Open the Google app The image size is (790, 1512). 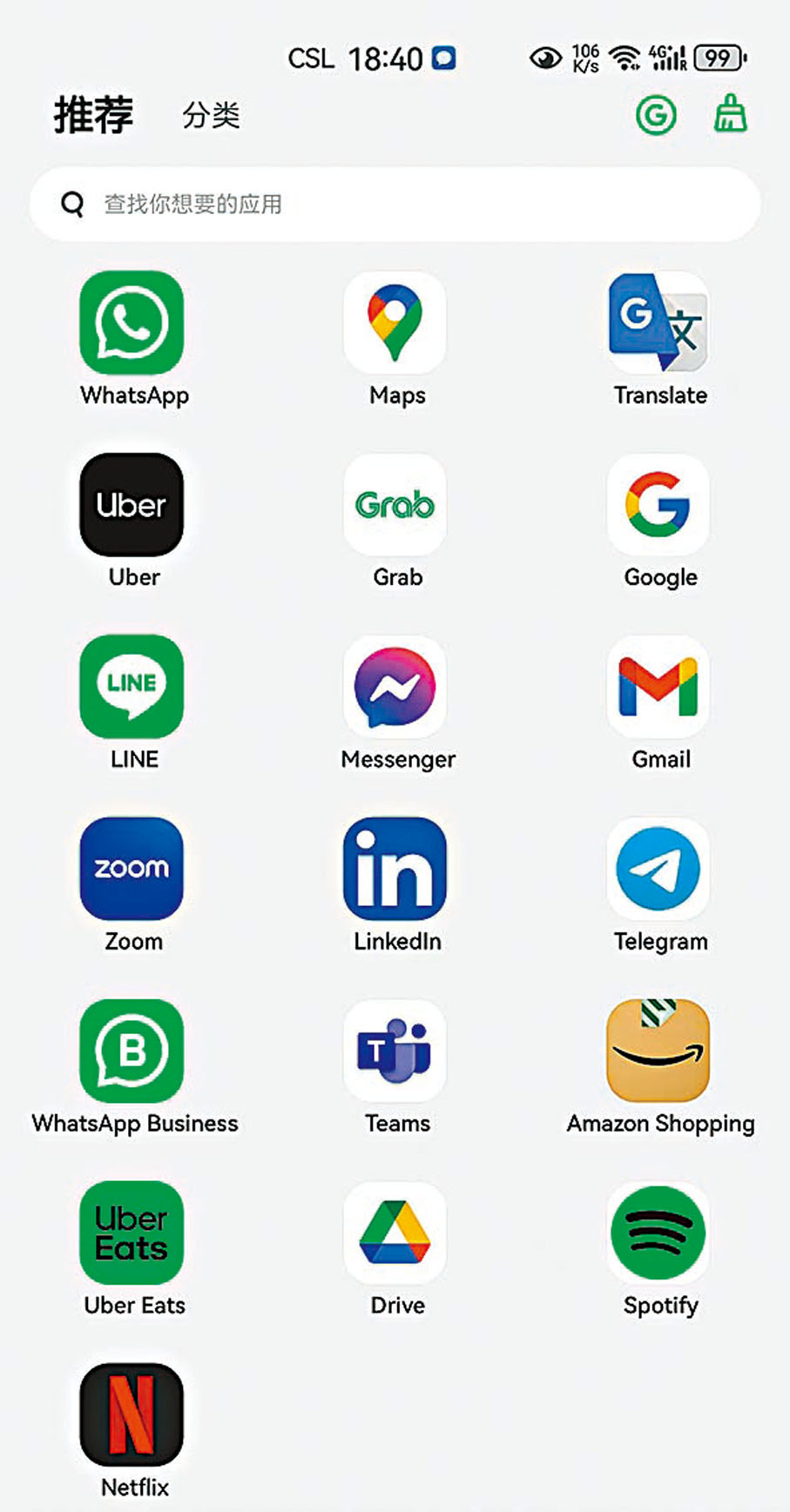658,505
